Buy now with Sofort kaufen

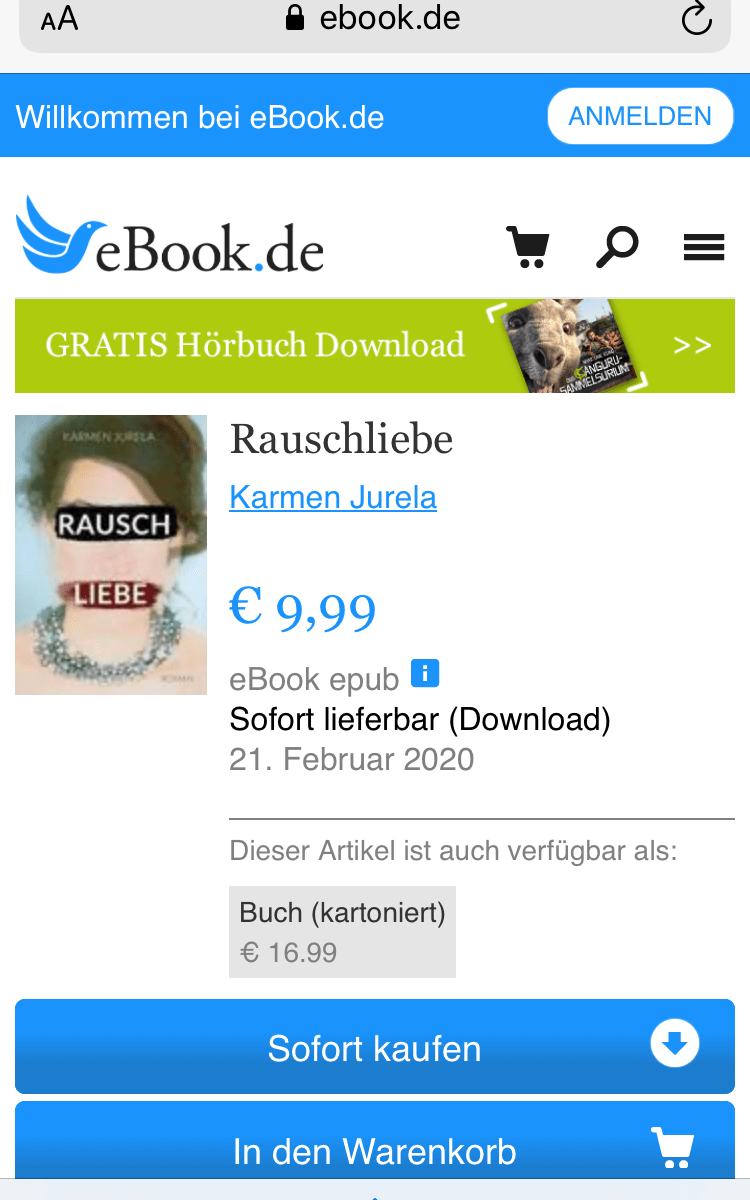point(375,1047)
